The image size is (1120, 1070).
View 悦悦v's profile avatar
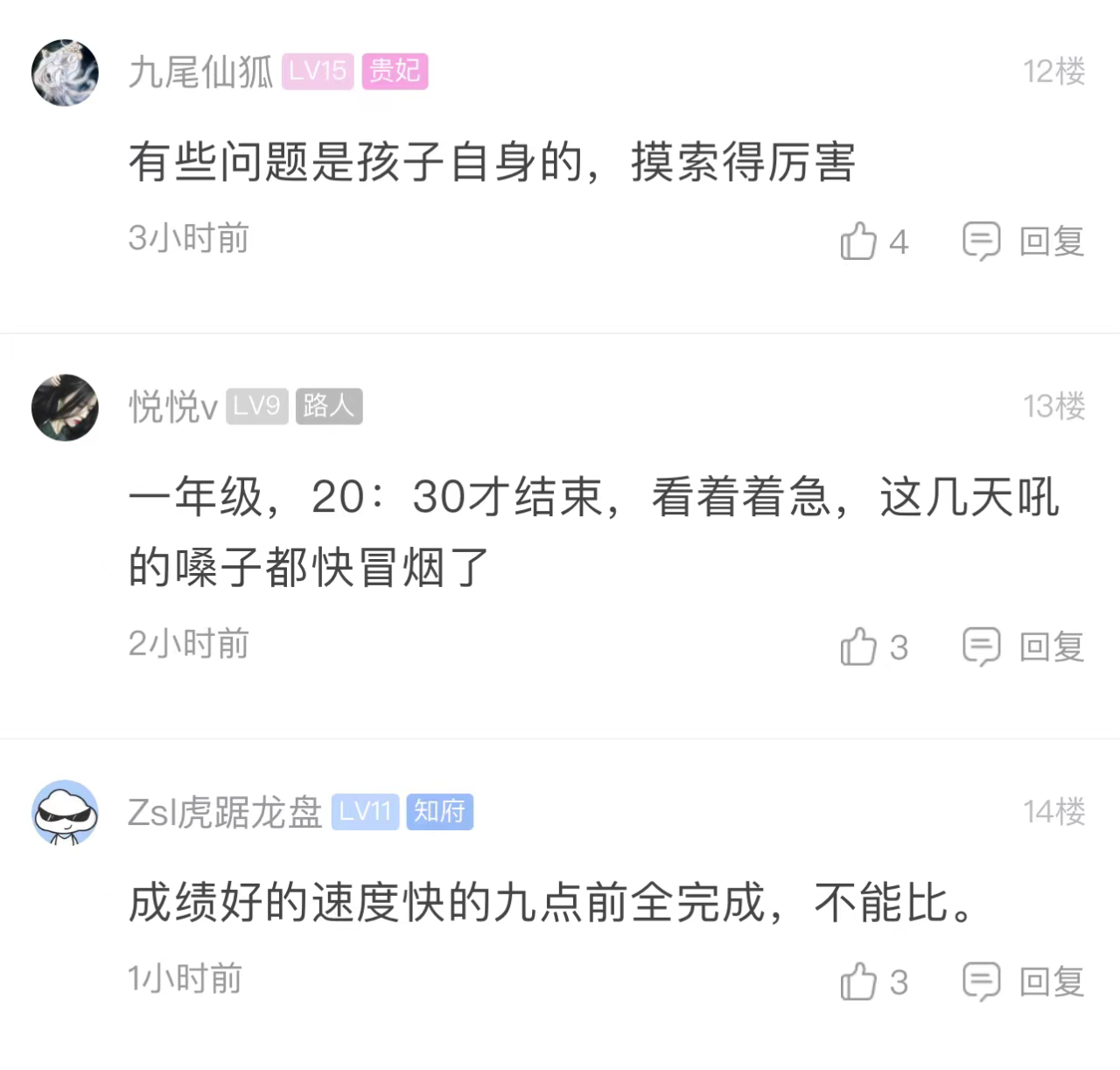point(65,408)
